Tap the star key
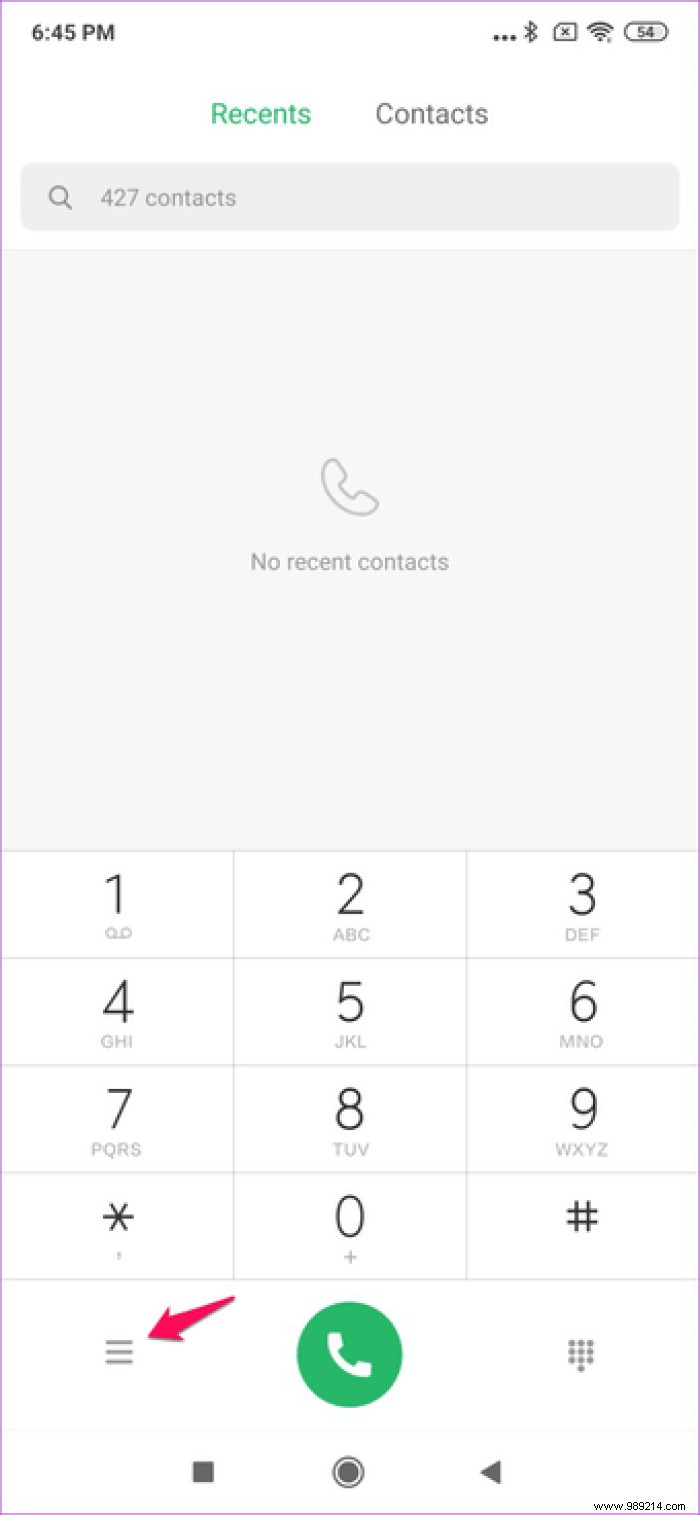 tap(118, 1225)
